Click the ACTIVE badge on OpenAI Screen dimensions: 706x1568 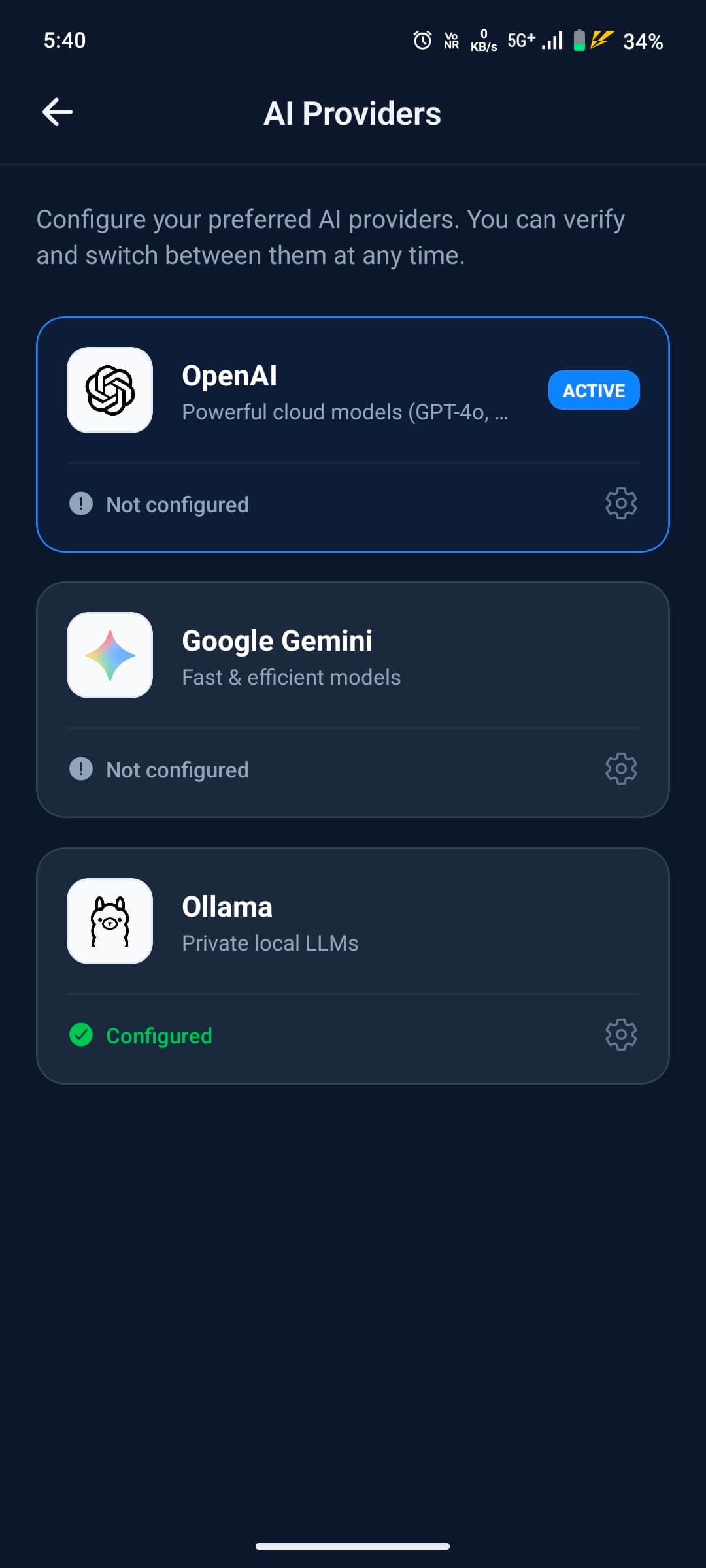coord(594,389)
